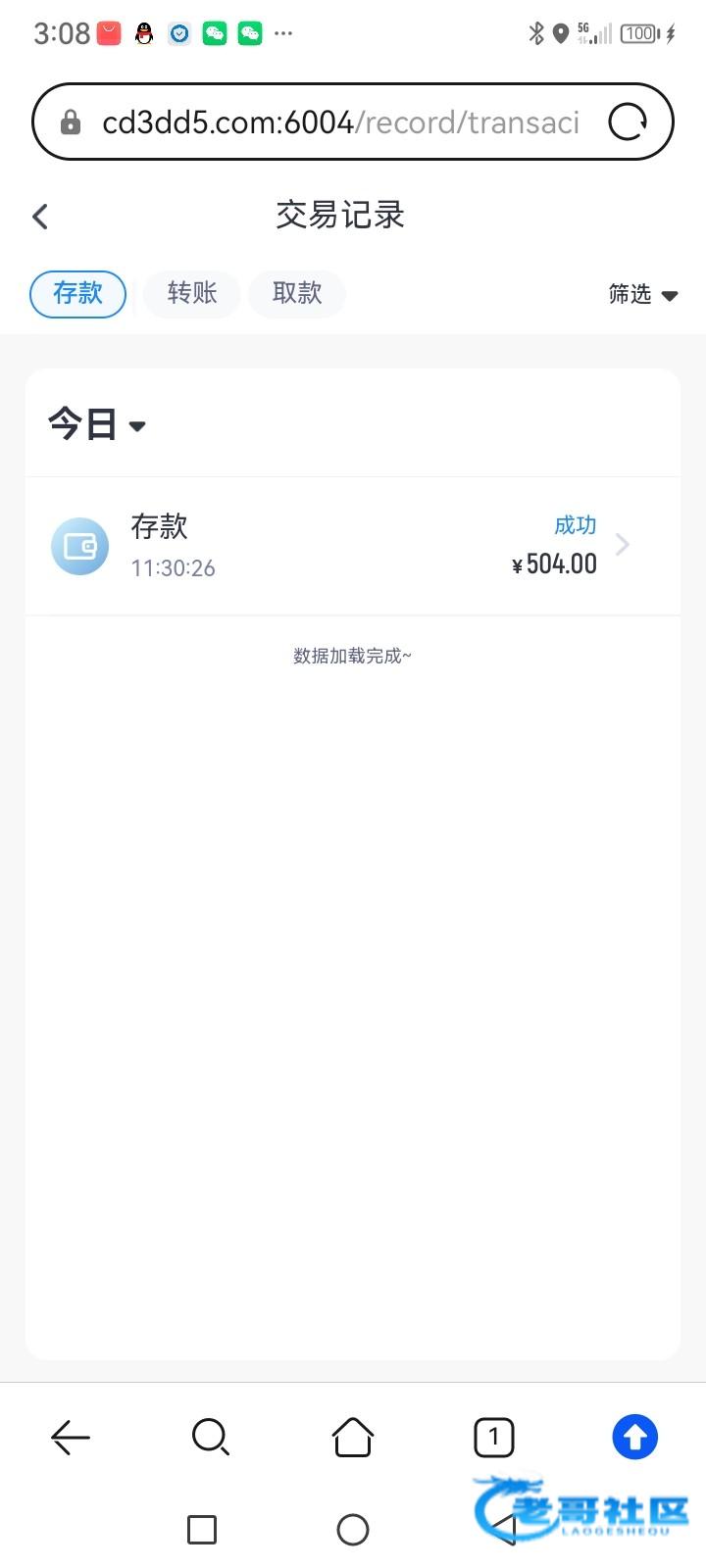Screen dimensions: 706x1568
Task: Go to the browser home page
Action: [x=353, y=1438]
